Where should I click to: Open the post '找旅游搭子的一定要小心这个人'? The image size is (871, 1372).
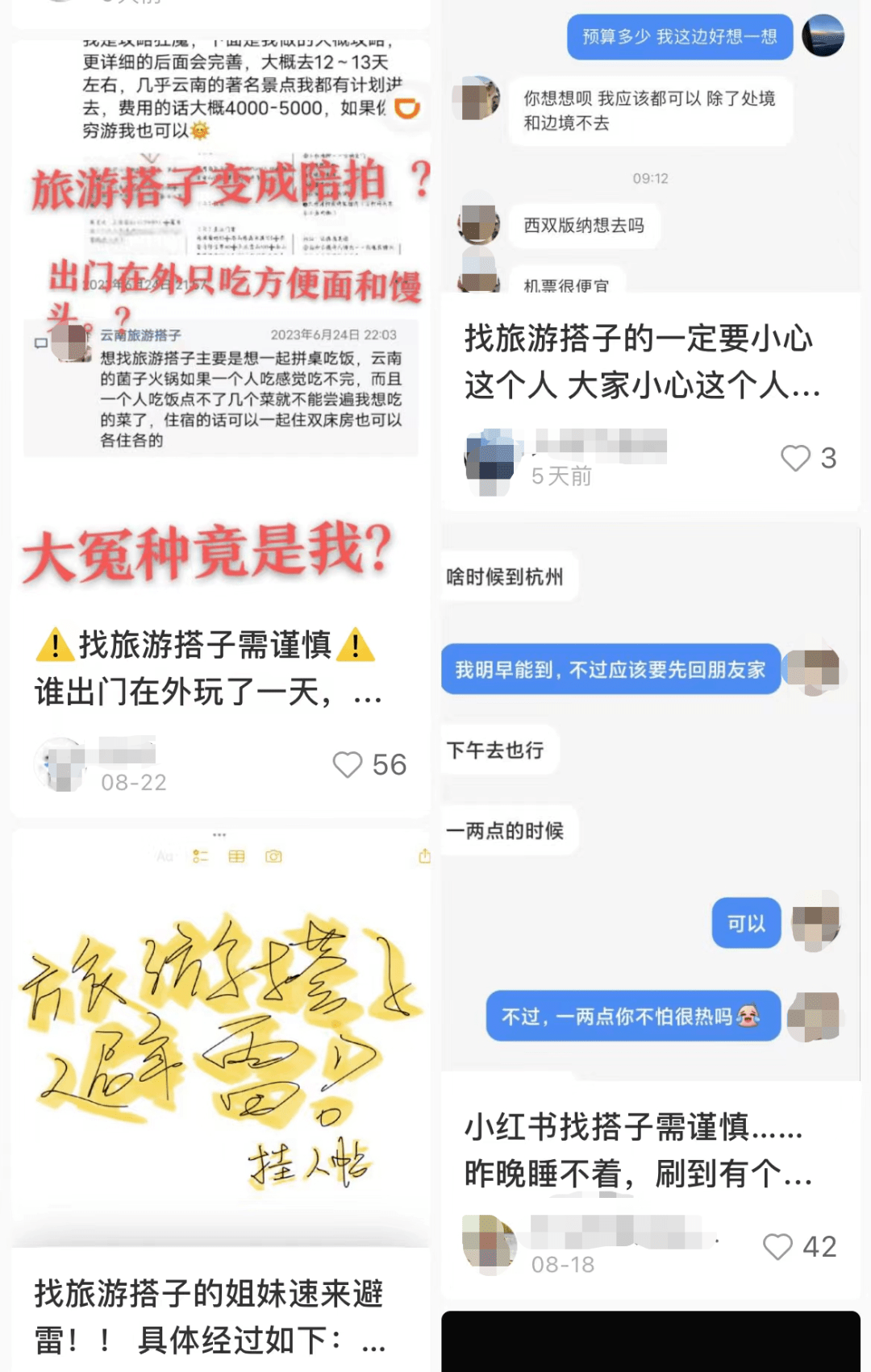[642, 362]
